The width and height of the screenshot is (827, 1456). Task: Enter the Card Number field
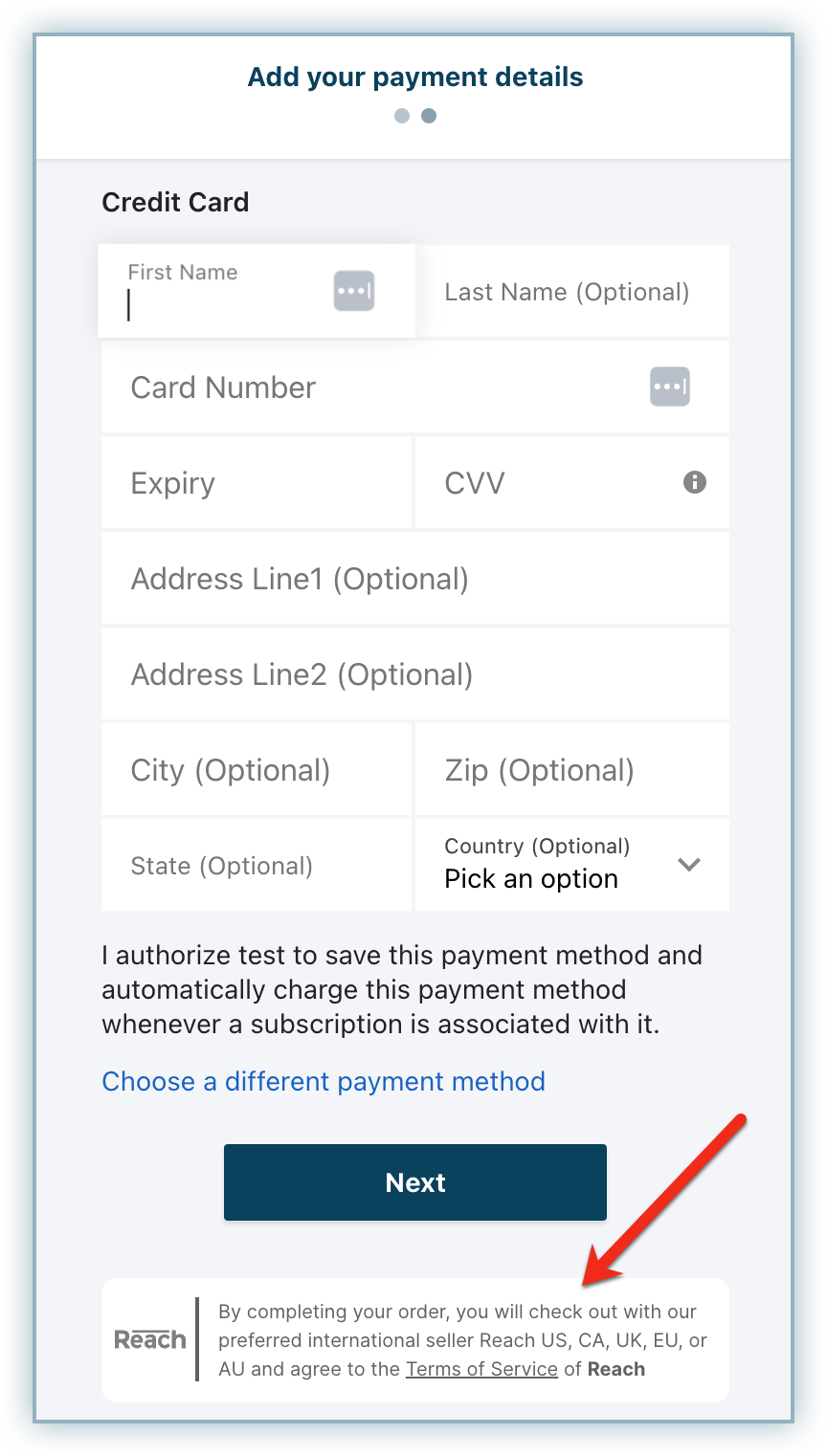[x=383, y=387]
